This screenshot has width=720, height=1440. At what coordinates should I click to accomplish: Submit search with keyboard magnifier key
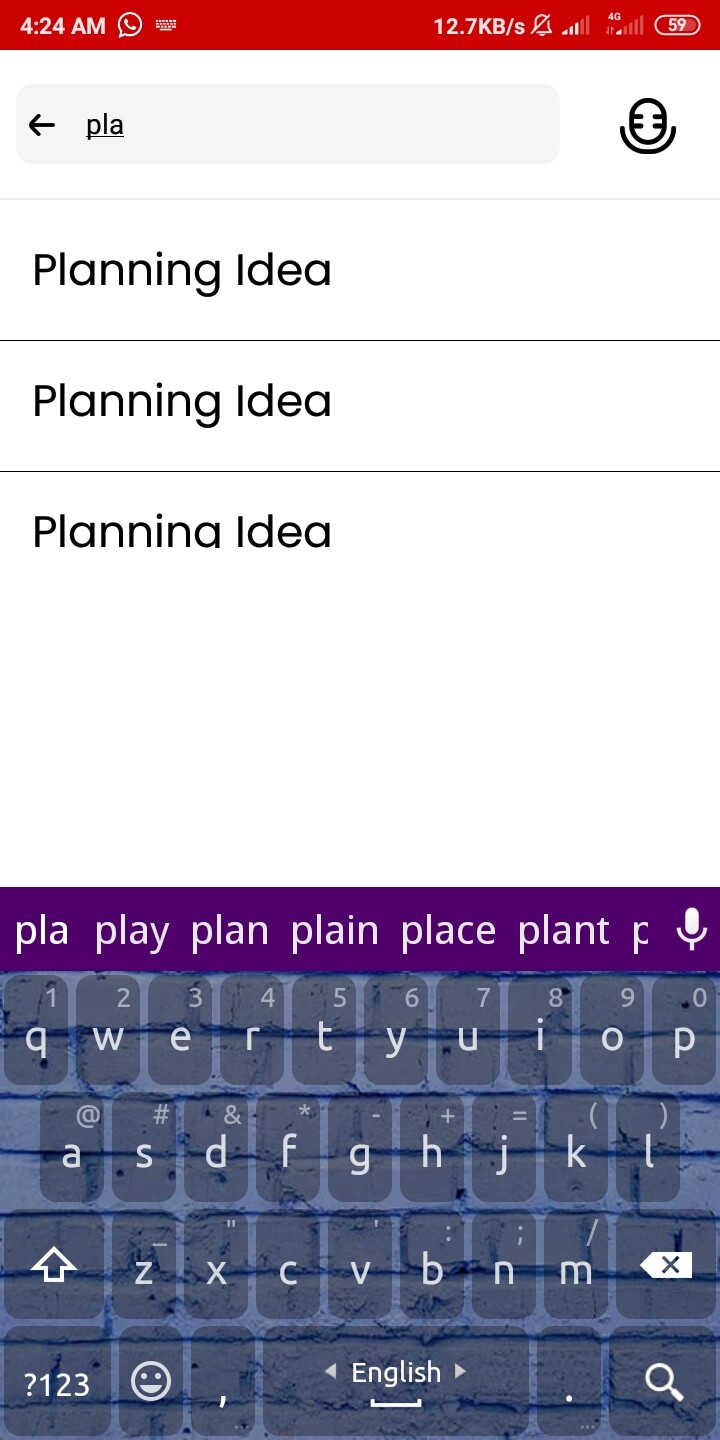[664, 1382]
